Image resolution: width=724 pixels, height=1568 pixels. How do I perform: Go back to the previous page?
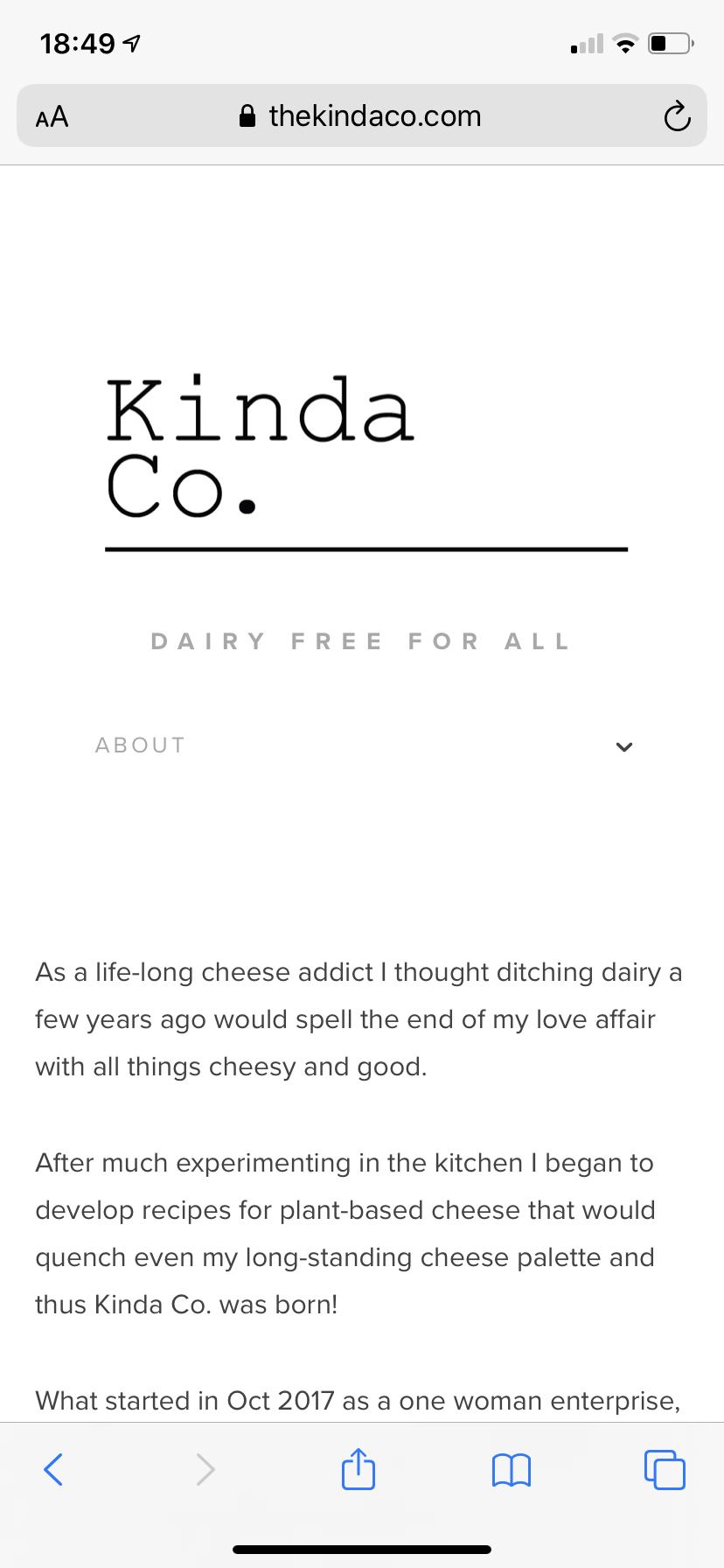(x=53, y=1469)
